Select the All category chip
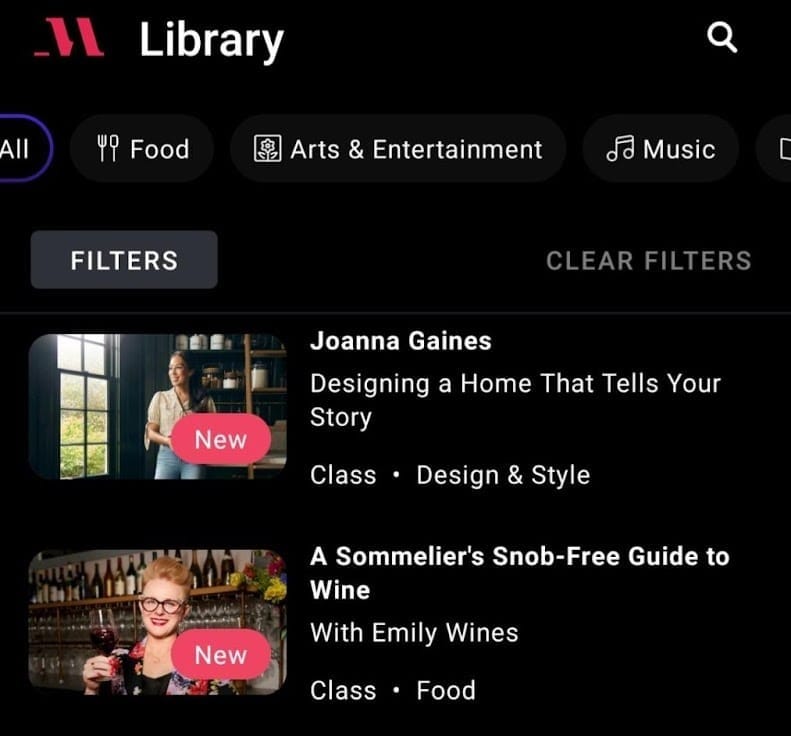Viewport: 791px width, 736px height. click(20, 149)
